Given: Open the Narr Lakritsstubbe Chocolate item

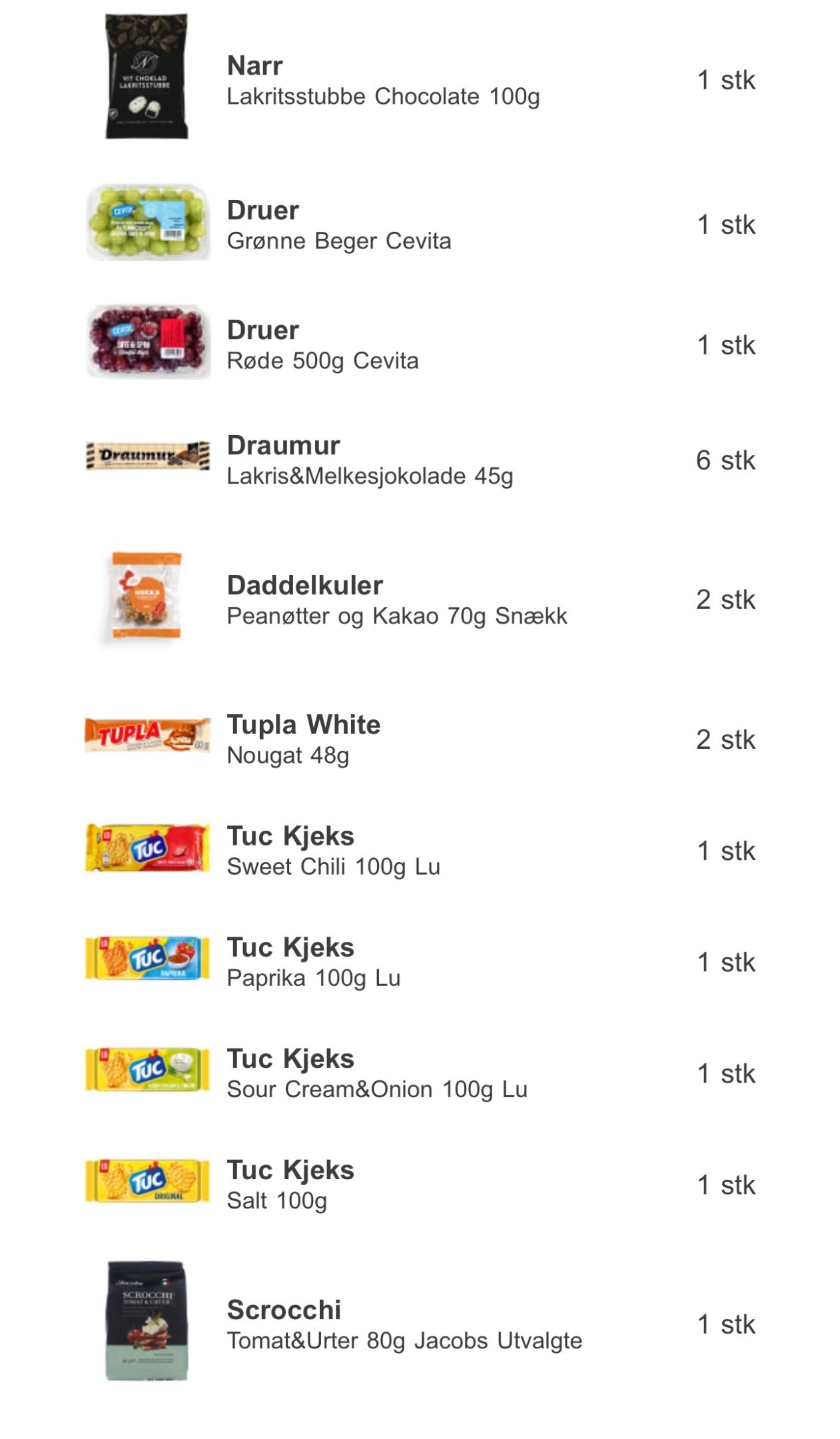Looking at the screenshot, I should pyautogui.click(x=420, y=80).
